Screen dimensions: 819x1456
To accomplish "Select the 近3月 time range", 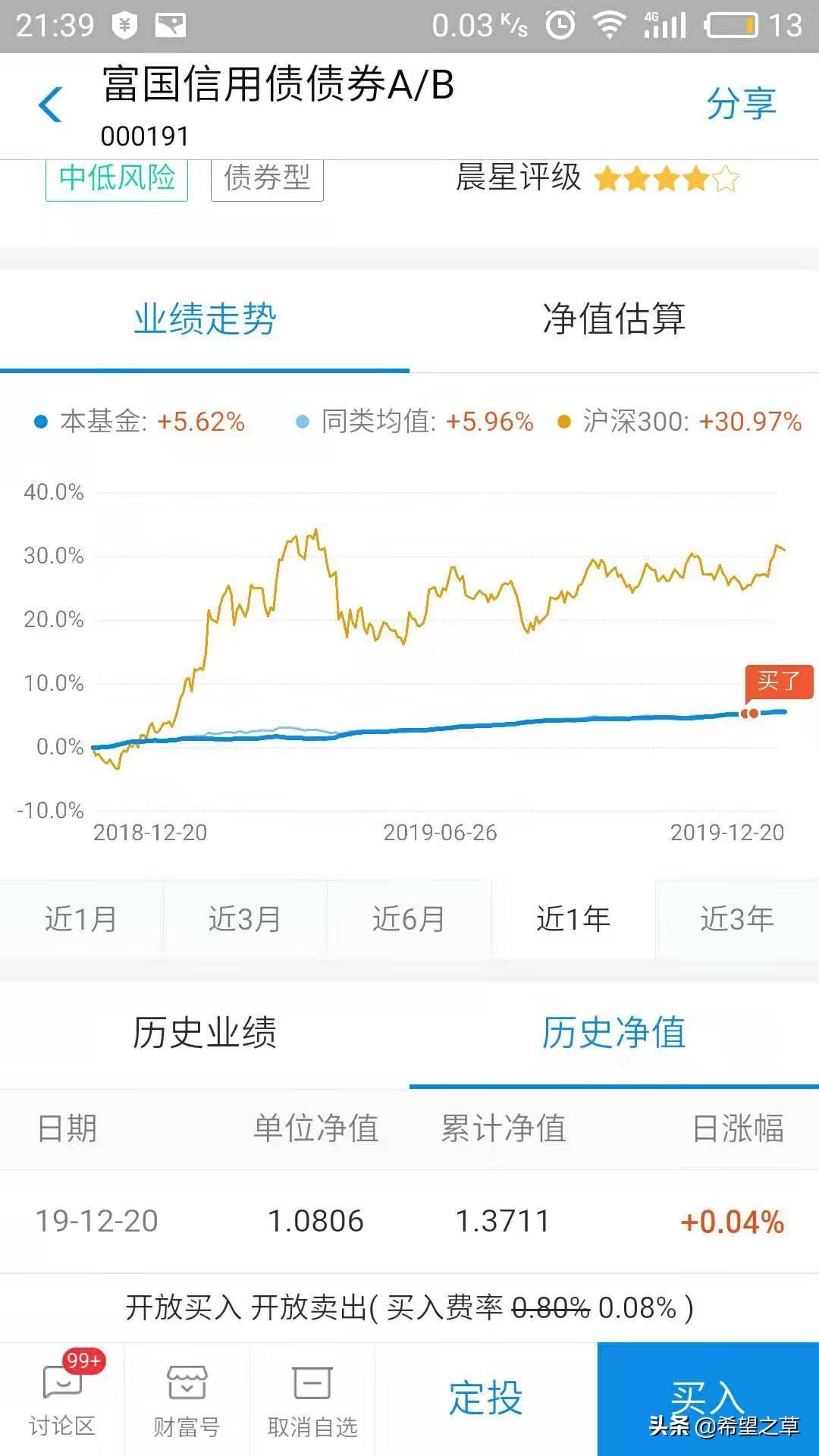I will tap(245, 919).
